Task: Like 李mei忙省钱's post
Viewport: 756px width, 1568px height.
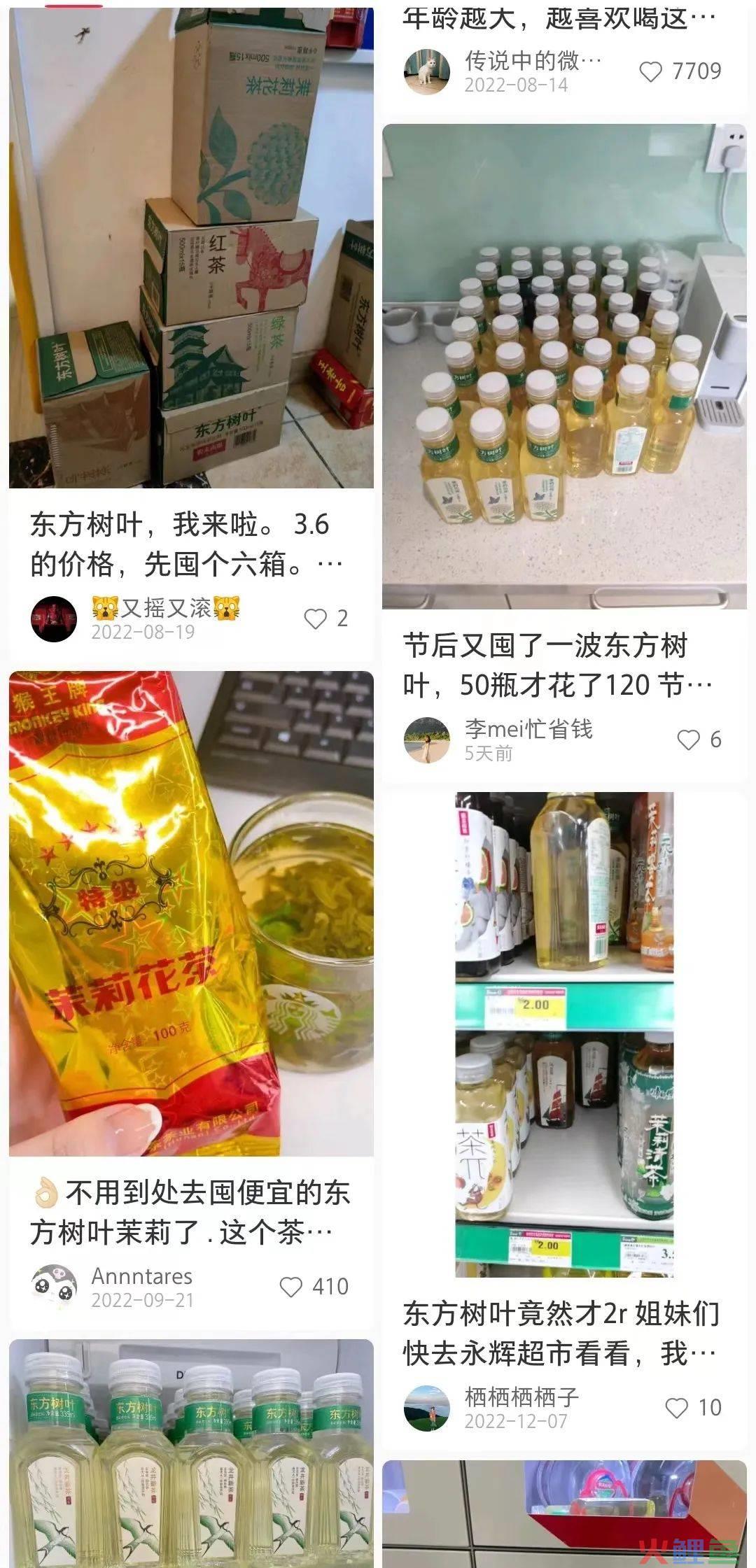Action: point(689,740)
